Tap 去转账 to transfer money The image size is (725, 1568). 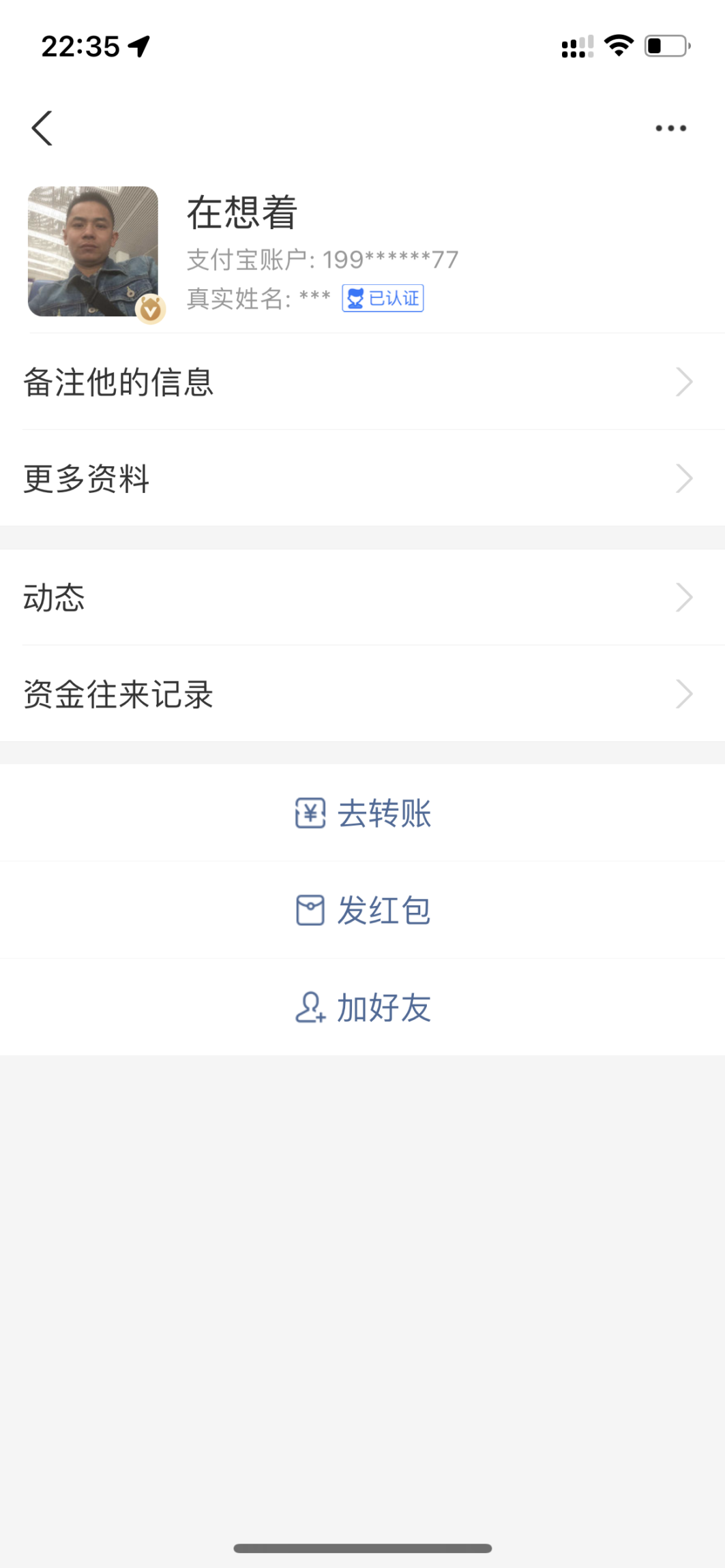coord(363,813)
